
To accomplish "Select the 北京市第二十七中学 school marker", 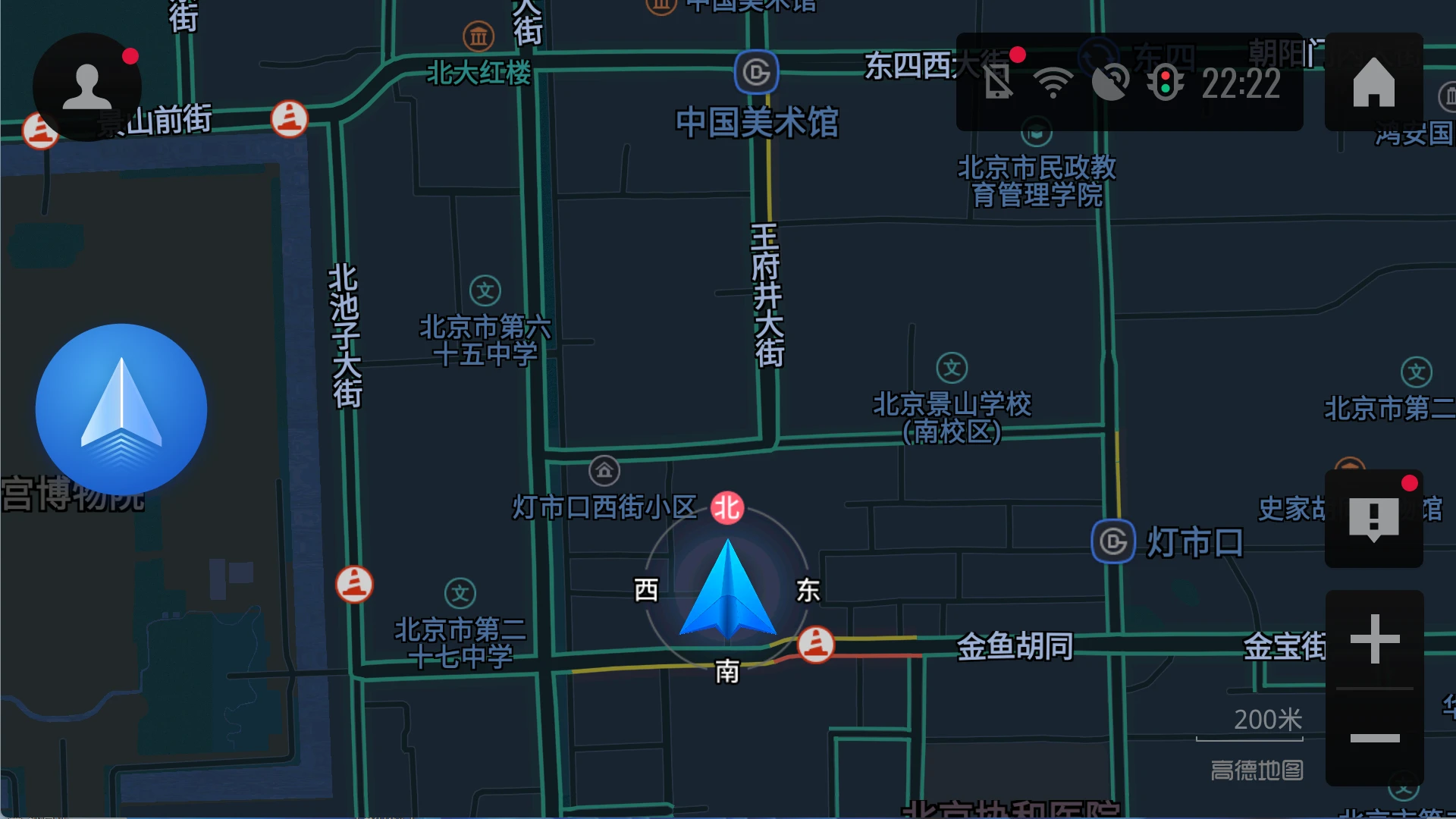I will click(460, 593).
